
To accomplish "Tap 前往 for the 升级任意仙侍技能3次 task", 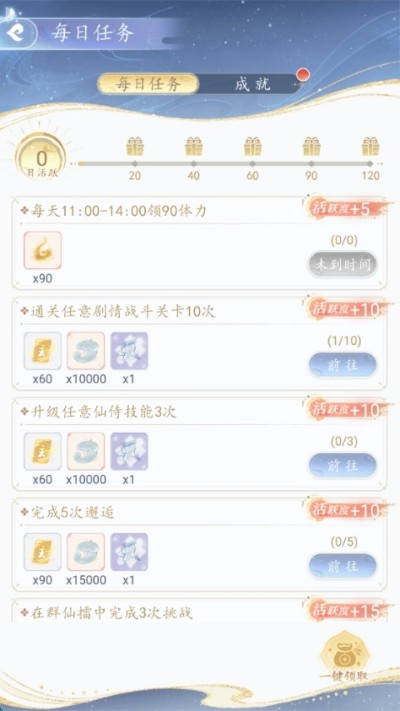I will coord(342,466).
